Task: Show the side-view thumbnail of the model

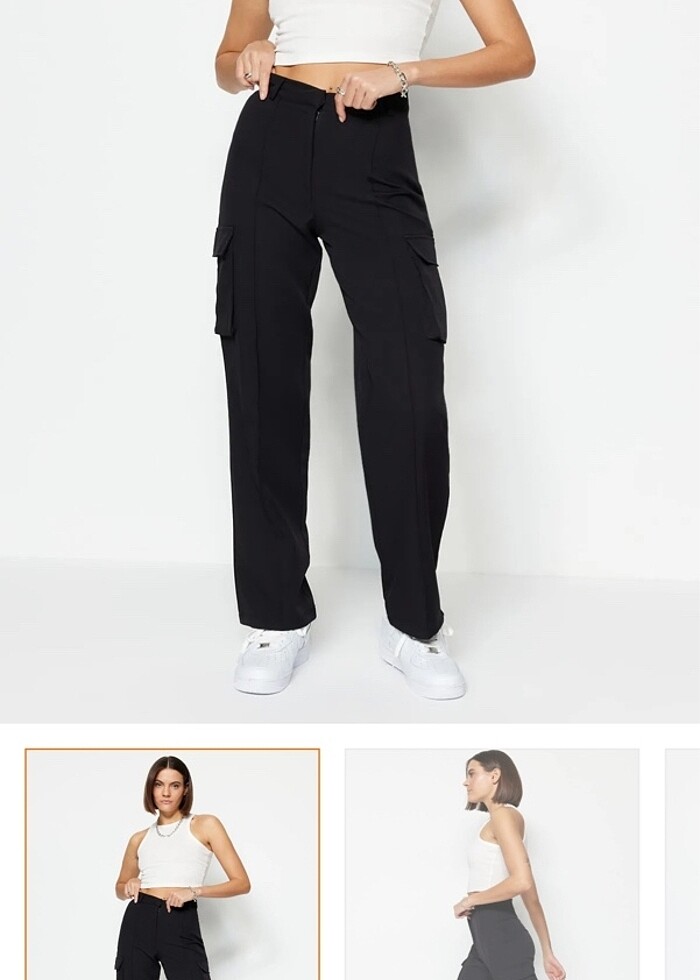Action: click(492, 865)
